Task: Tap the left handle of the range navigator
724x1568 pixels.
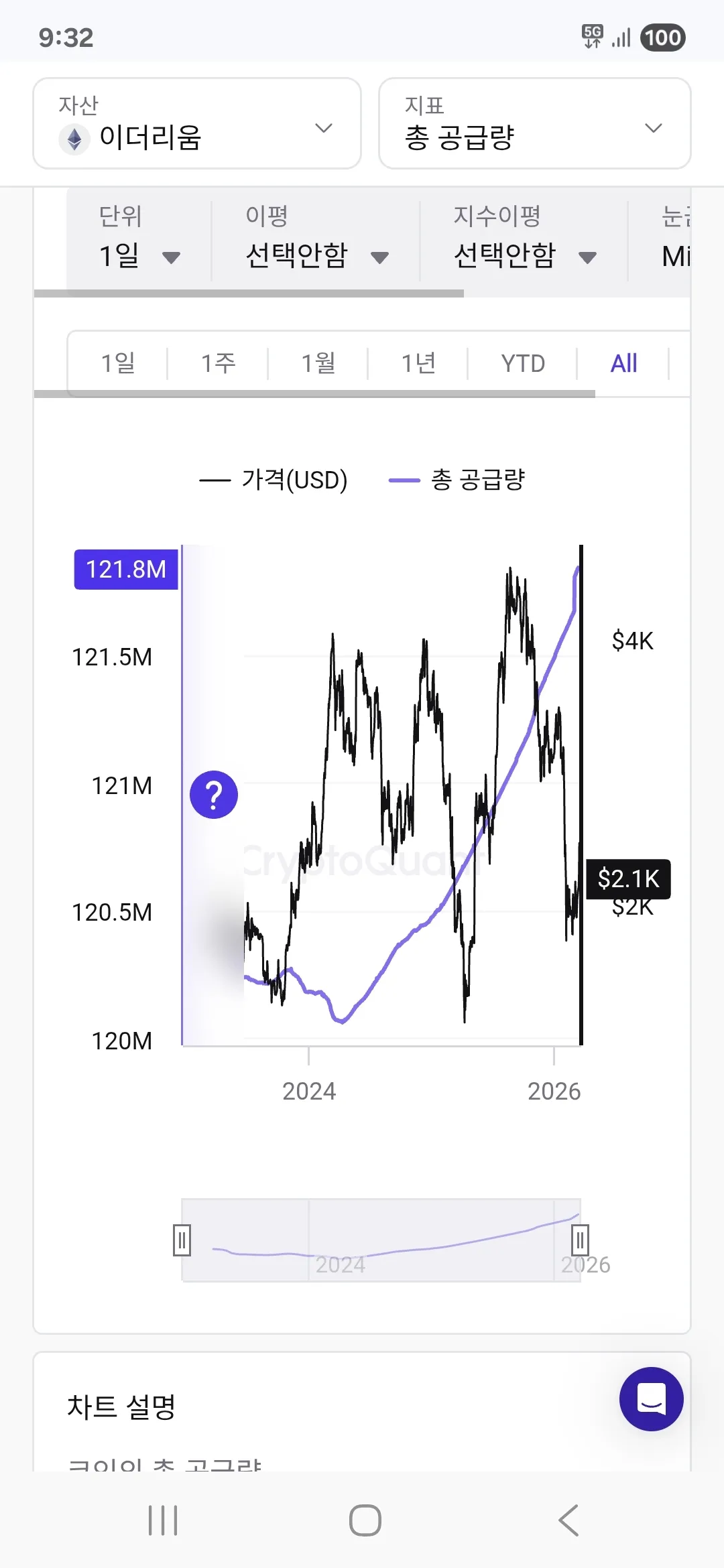Action: pyautogui.click(x=182, y=1240)
